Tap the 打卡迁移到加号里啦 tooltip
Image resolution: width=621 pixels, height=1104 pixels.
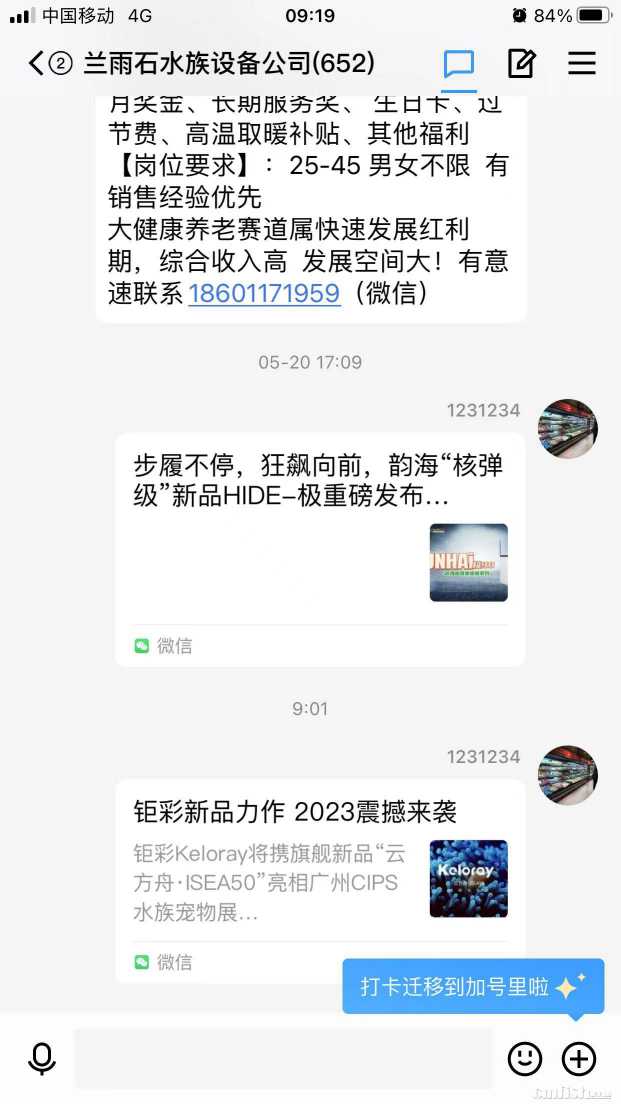click(472, 987)
